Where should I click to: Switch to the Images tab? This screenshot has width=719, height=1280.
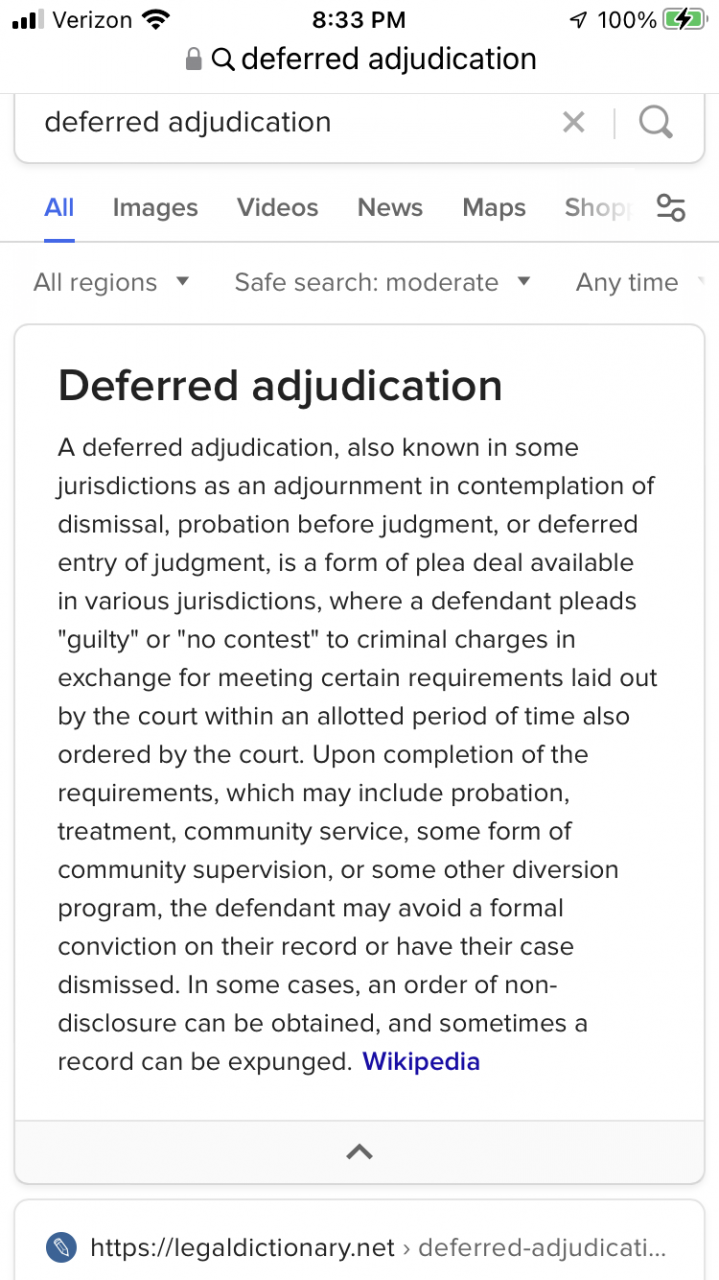(x=155, y=207)
